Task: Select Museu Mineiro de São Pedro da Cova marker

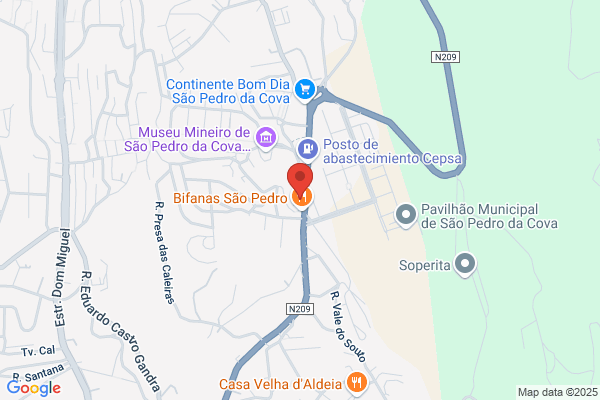Action: point(265,138)
